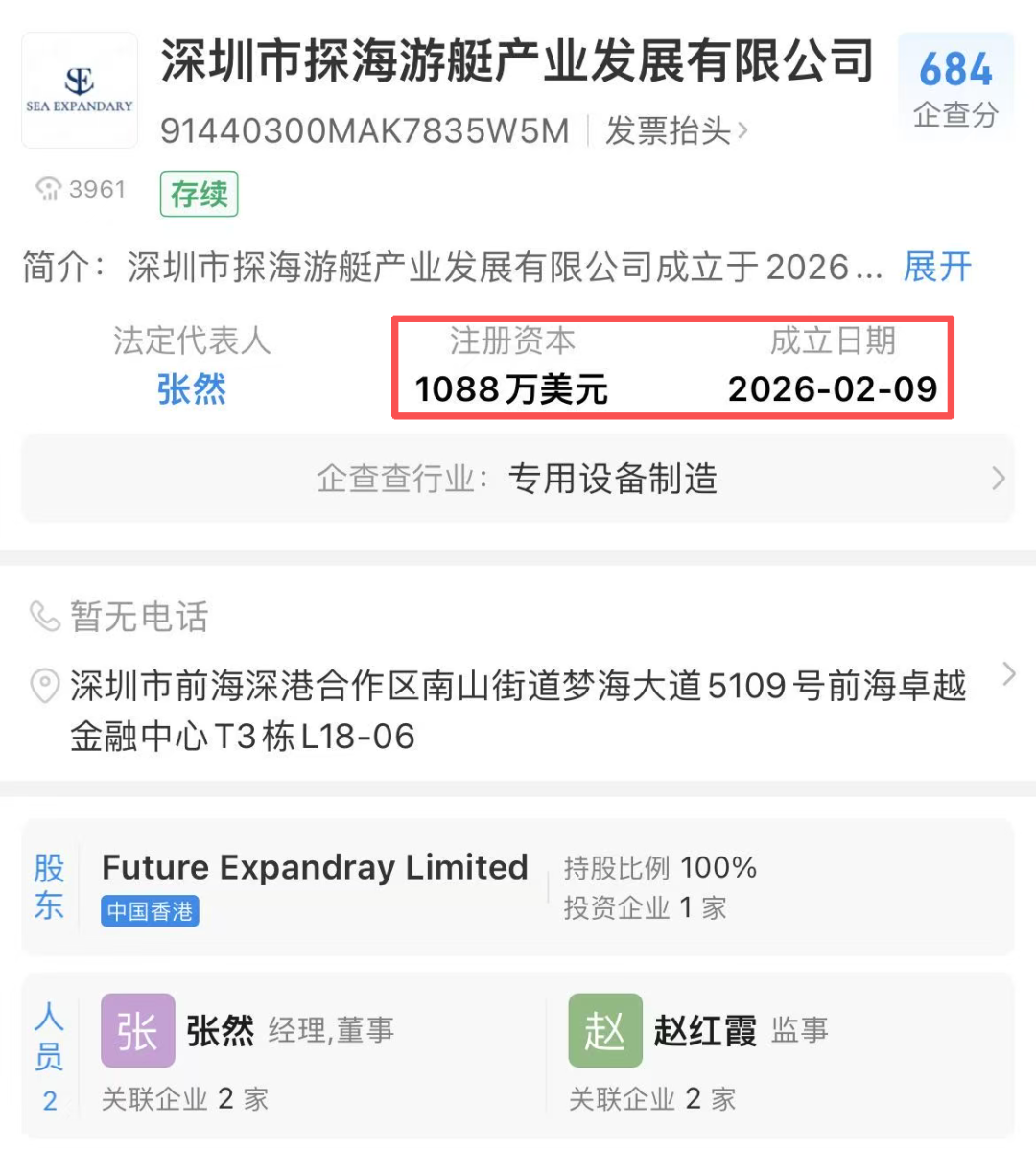Click the green 存续 status badge

click(198, 193)
